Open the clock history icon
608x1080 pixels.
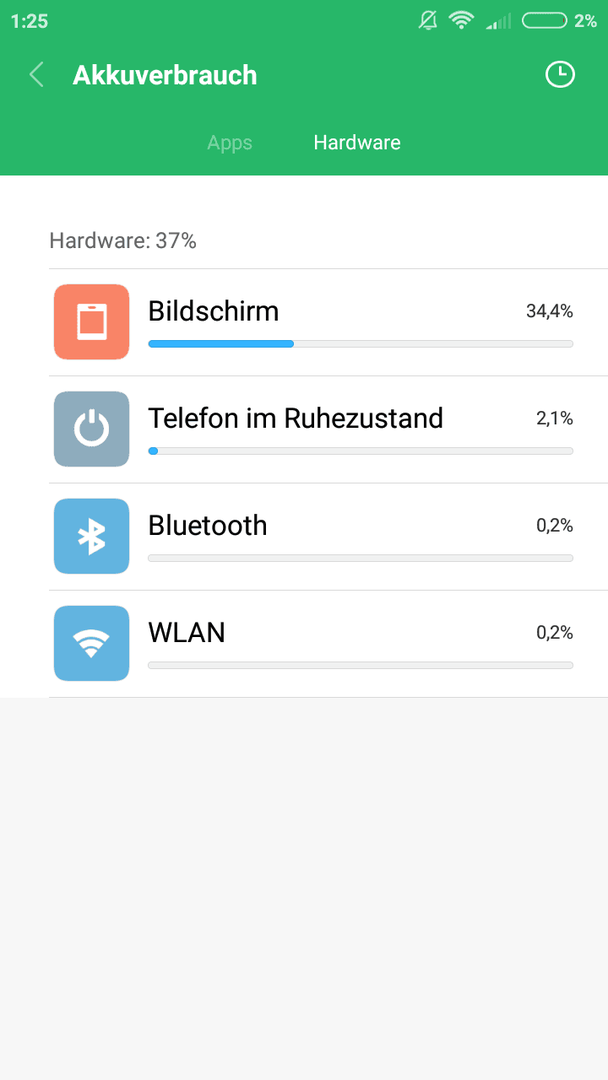click(560, 74)
